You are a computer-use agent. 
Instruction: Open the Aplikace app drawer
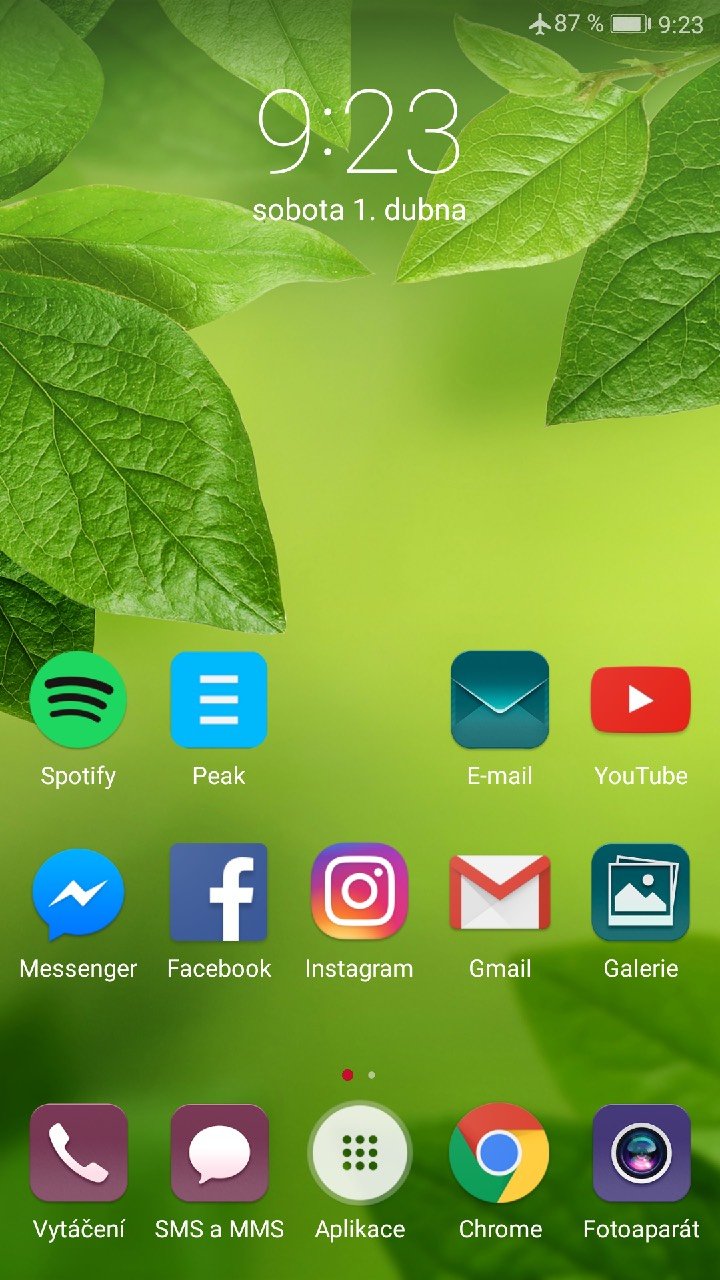click(359, 1153)
